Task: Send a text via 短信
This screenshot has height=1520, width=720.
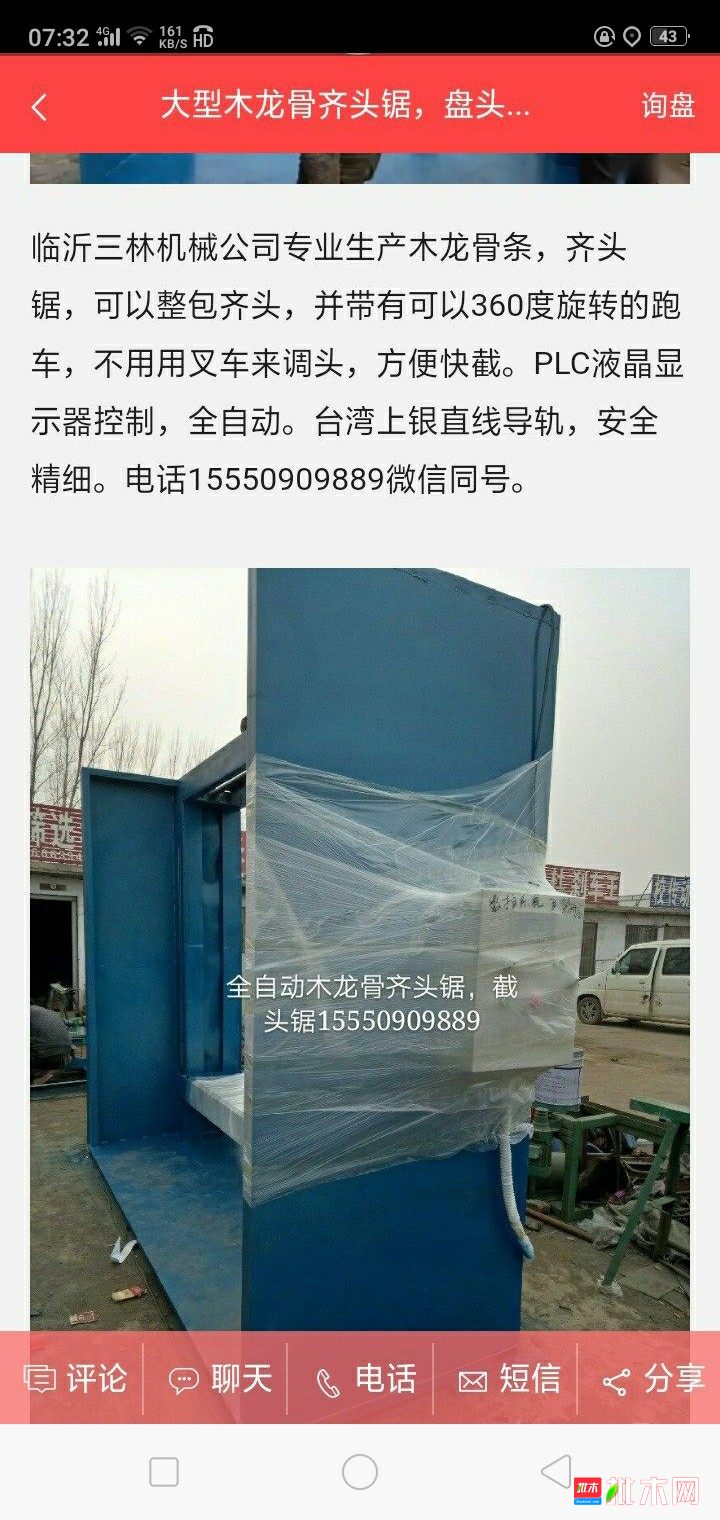Action: coord(508,1379)
